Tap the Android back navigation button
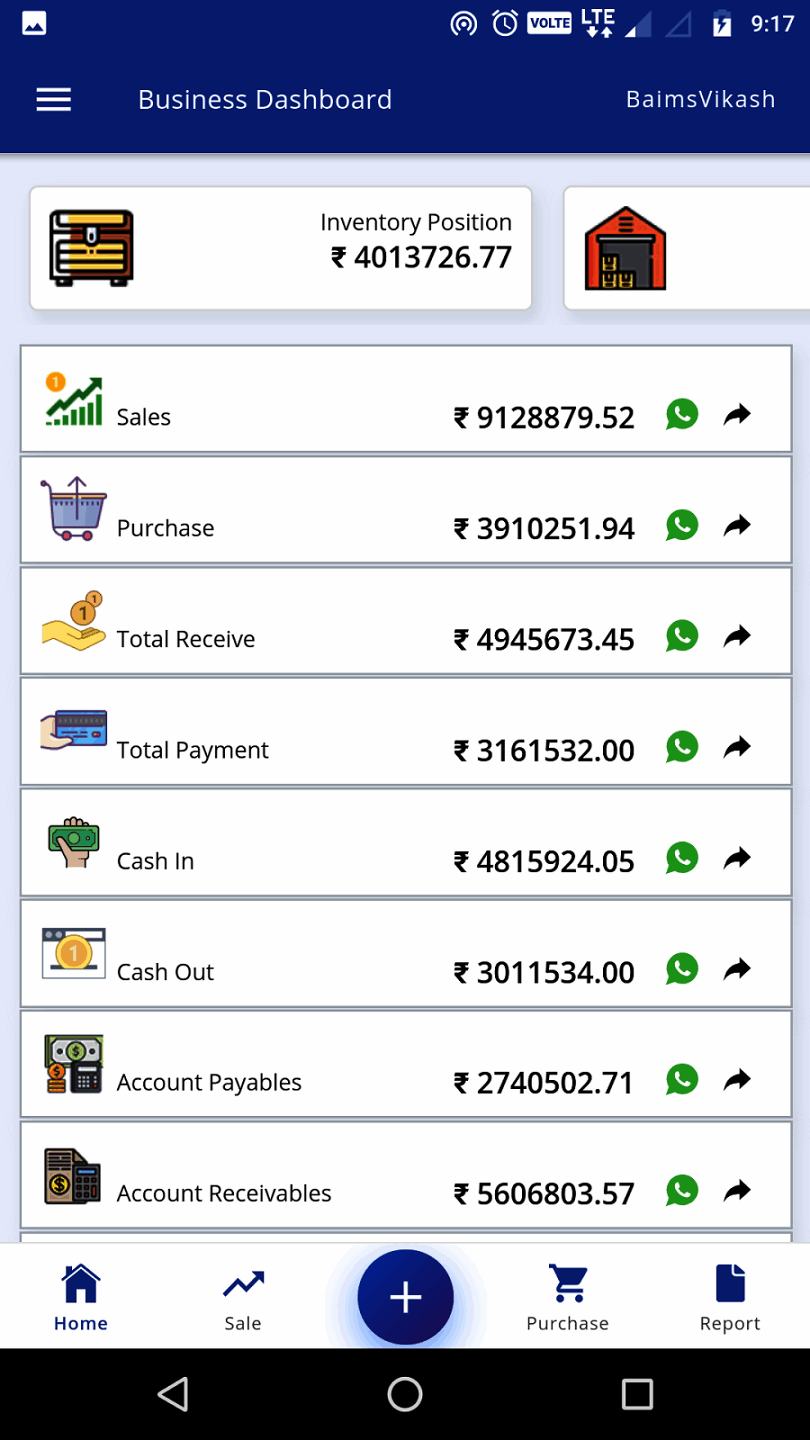Screen dimensions: 810x1440 pyautogui.click(x=173, y=1394)
